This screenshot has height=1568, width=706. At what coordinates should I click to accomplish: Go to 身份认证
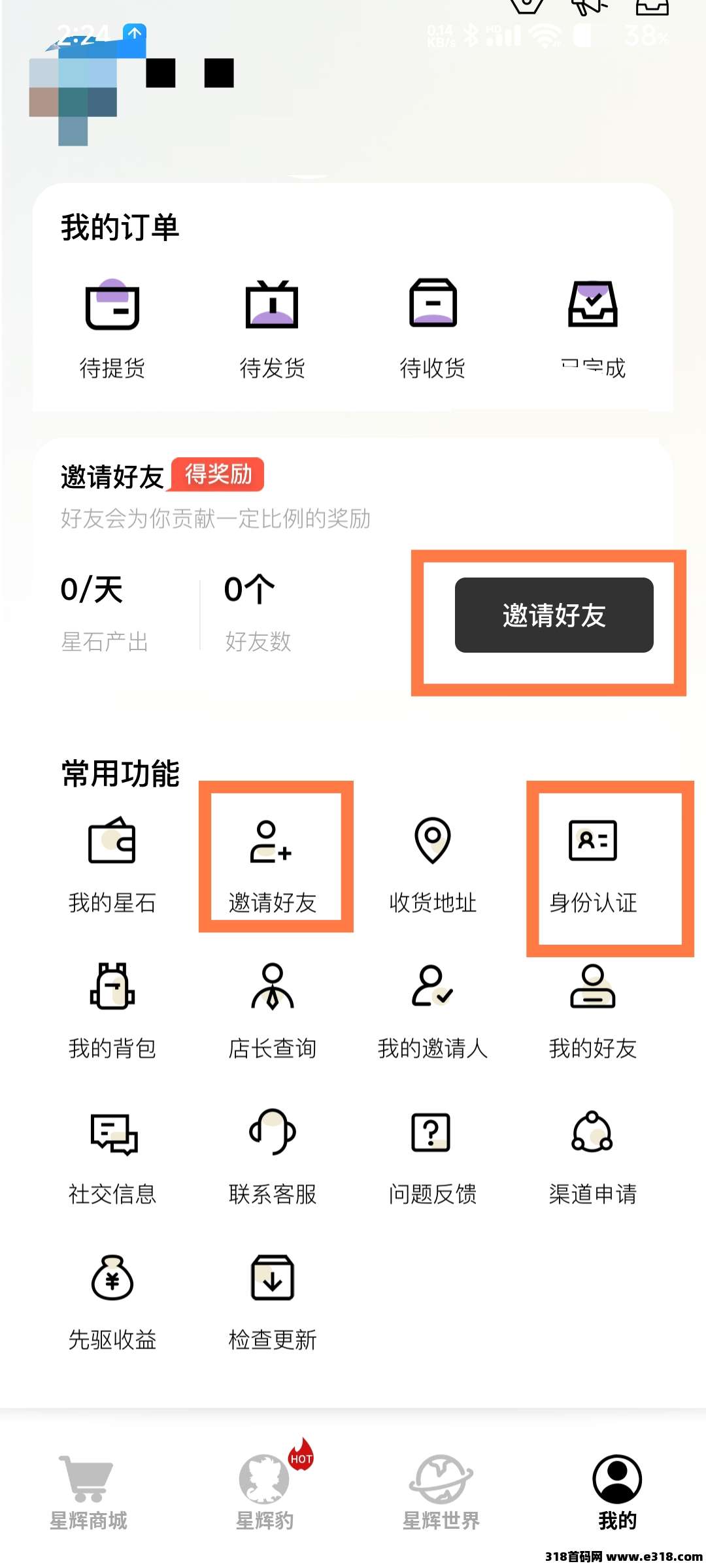[593, 864]
